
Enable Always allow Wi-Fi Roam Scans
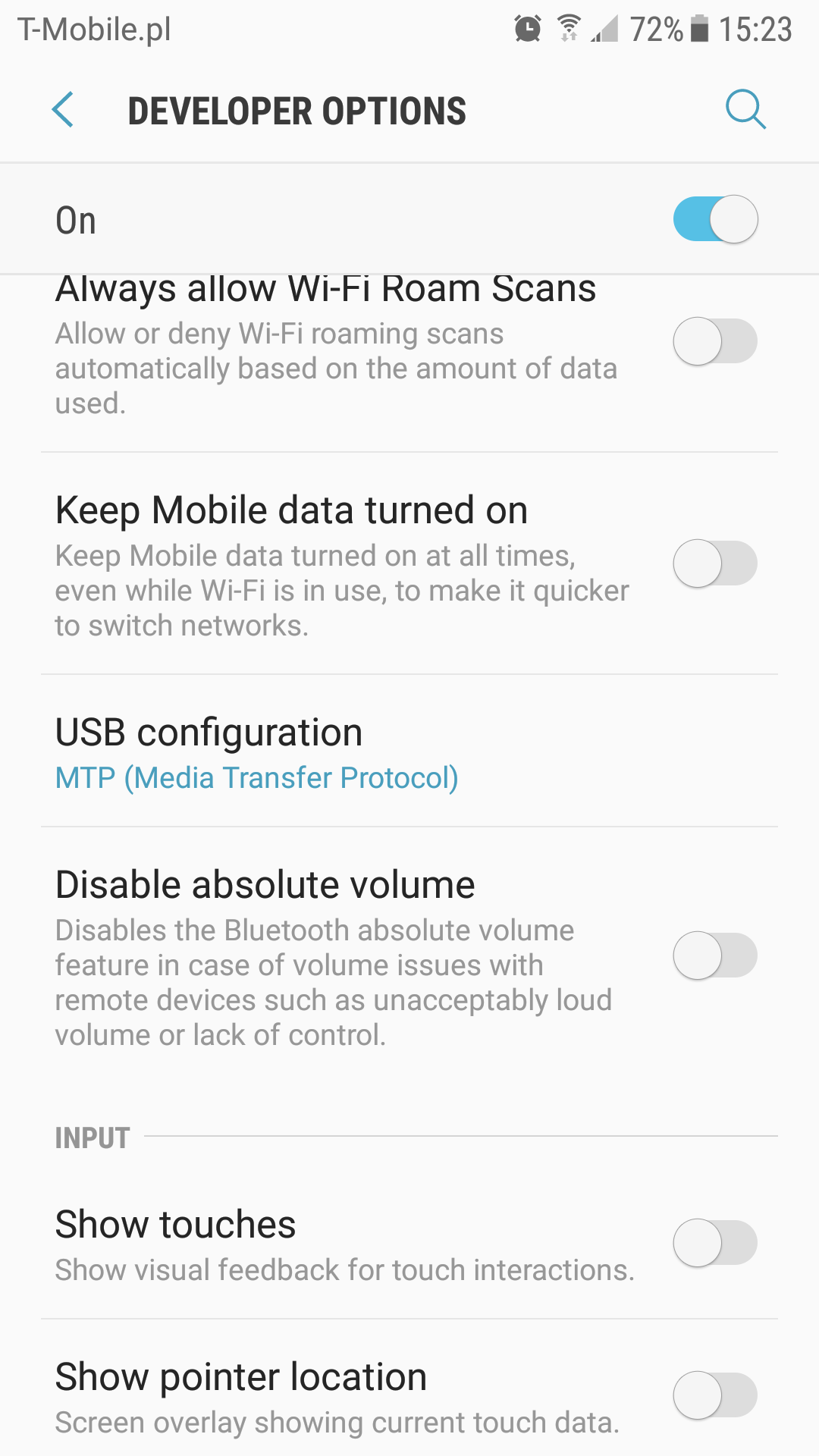click(715, 341)
